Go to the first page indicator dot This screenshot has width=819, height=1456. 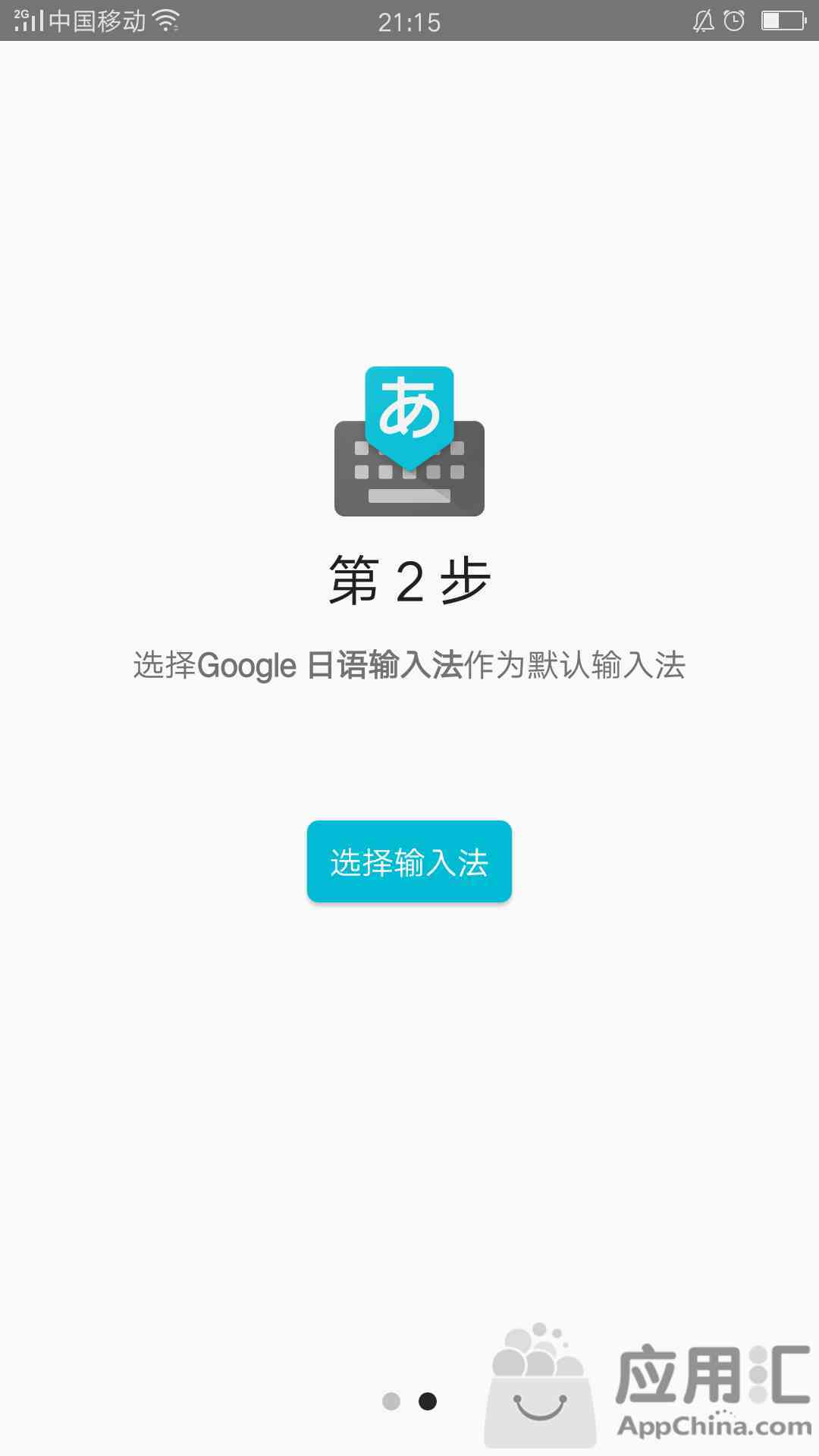(x=391, y=1401)
